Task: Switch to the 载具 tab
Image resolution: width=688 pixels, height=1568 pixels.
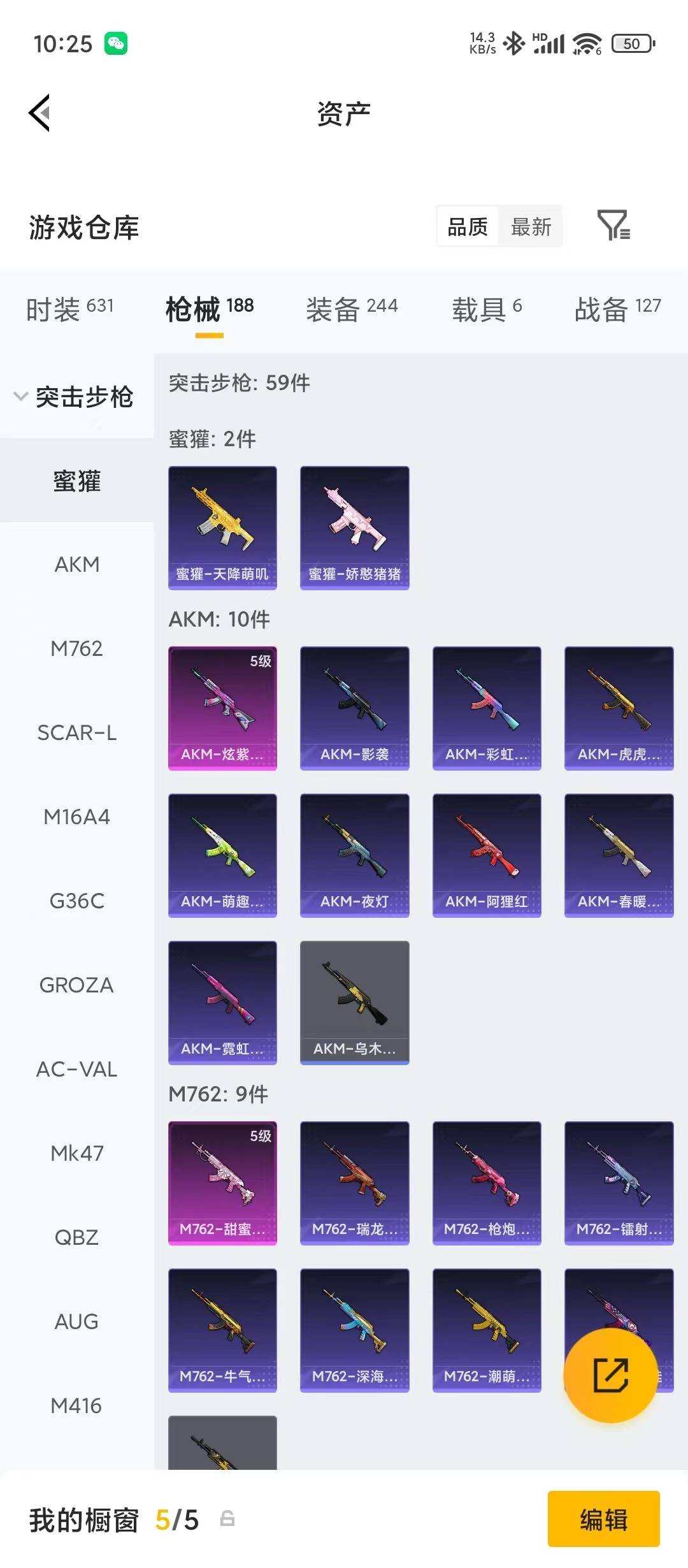Action: click(x=487, y=310)
